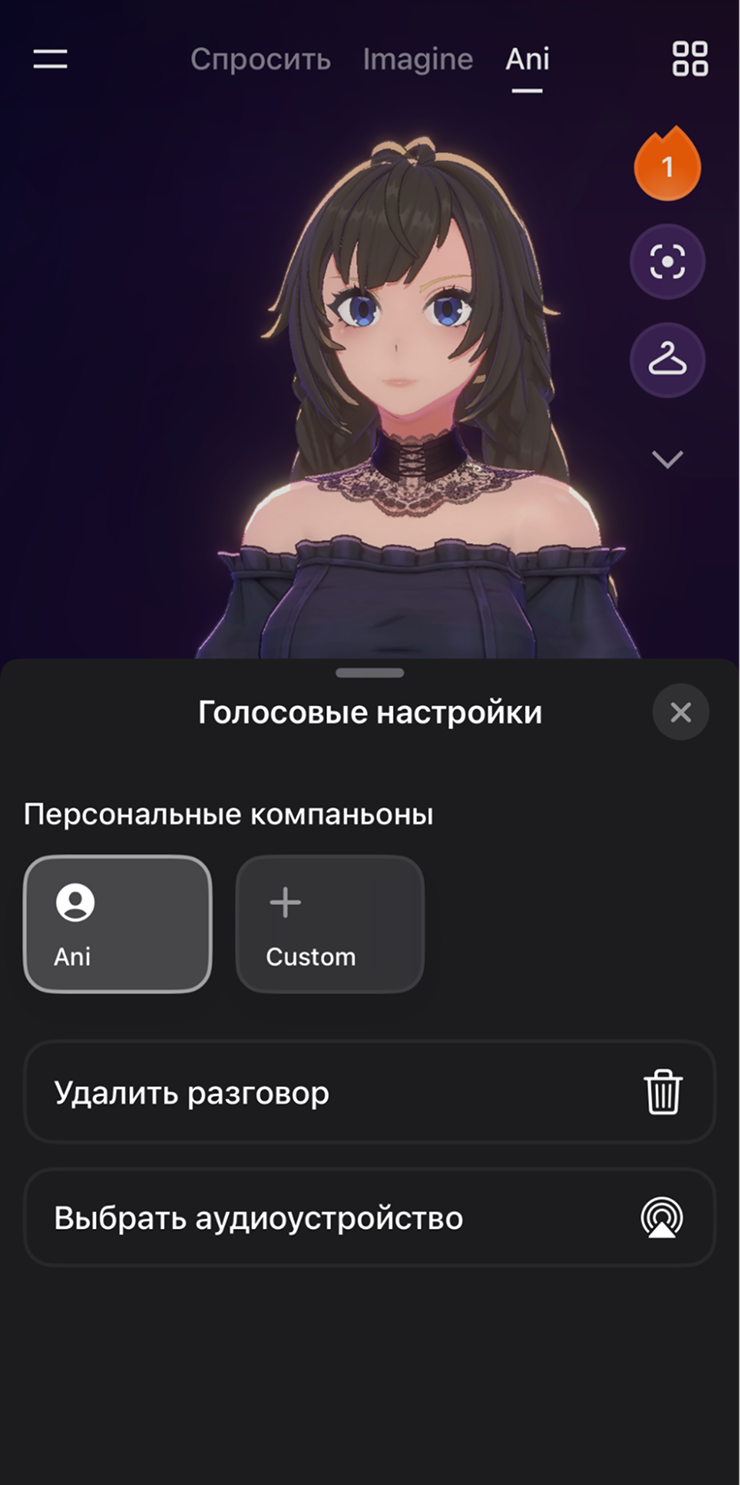The height and width of the screenshot is (1485, 740).
Task: Switch to the Imagine tab
Action: tap(417, 59)
